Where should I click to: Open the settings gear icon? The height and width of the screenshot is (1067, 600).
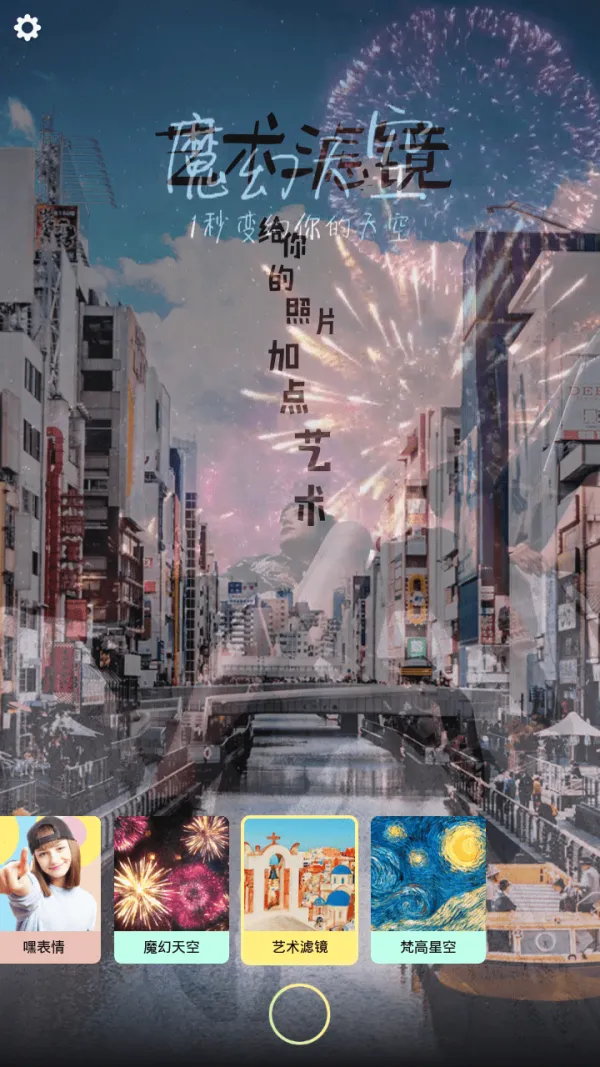pyautogui.click(x=27, y=27)
